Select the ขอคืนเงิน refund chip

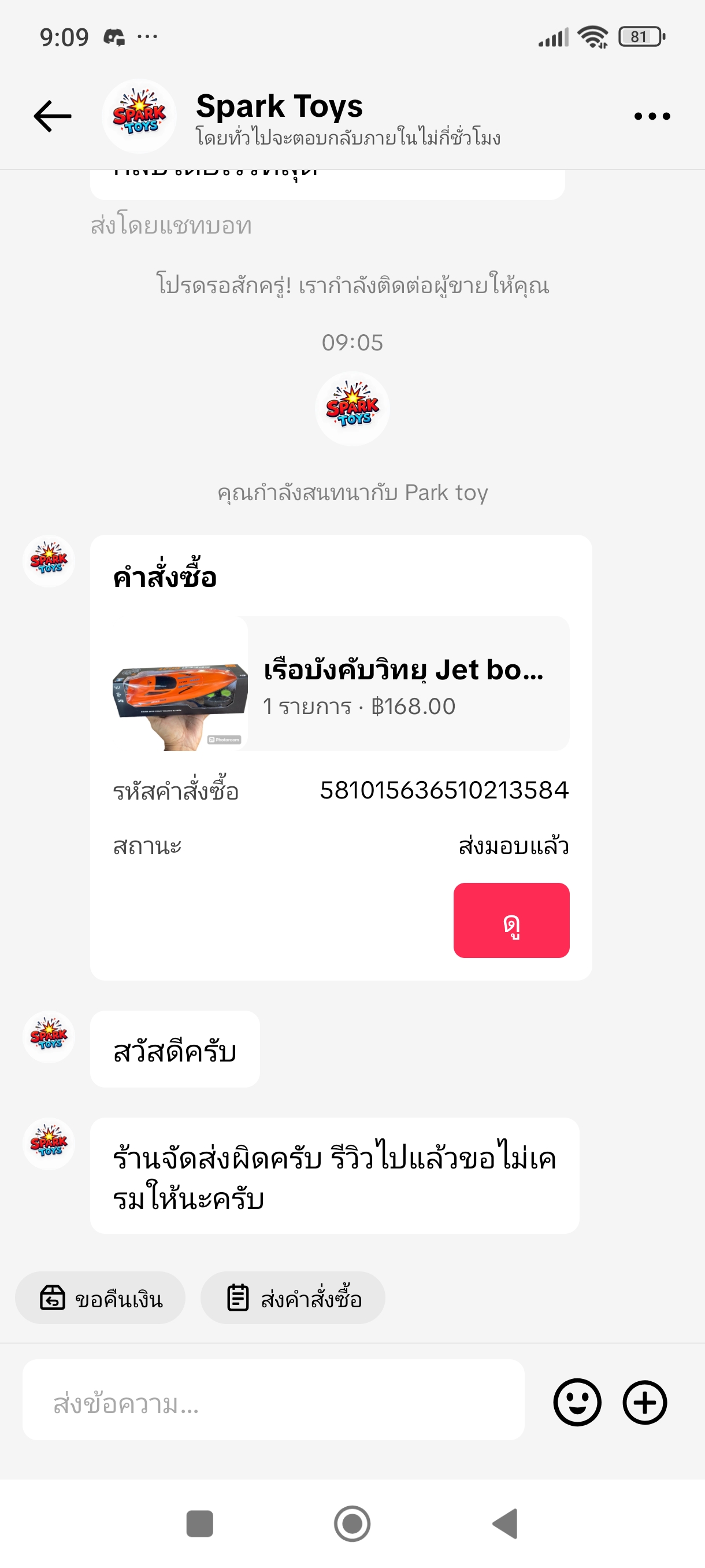pos(101,1298)
